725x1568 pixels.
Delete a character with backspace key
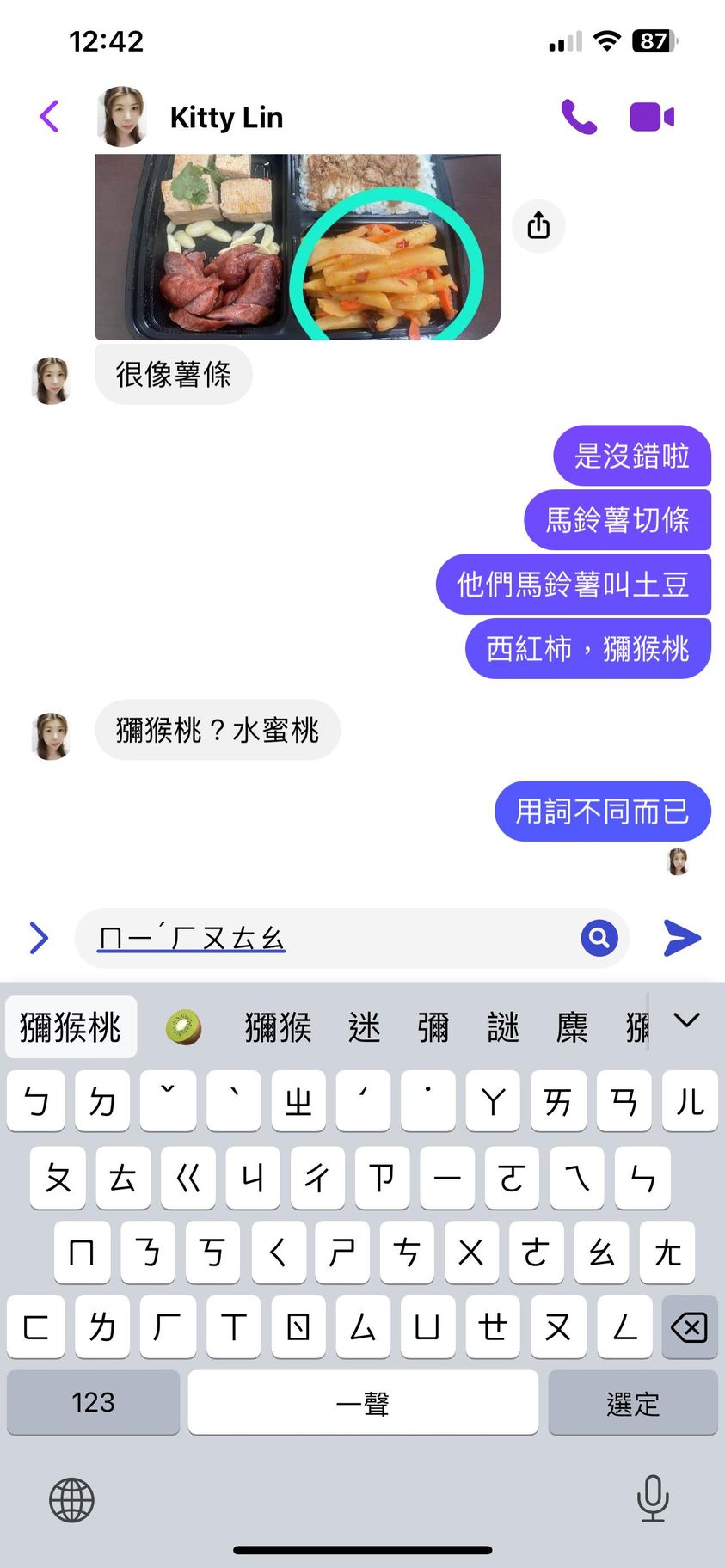coord(689,1327)
